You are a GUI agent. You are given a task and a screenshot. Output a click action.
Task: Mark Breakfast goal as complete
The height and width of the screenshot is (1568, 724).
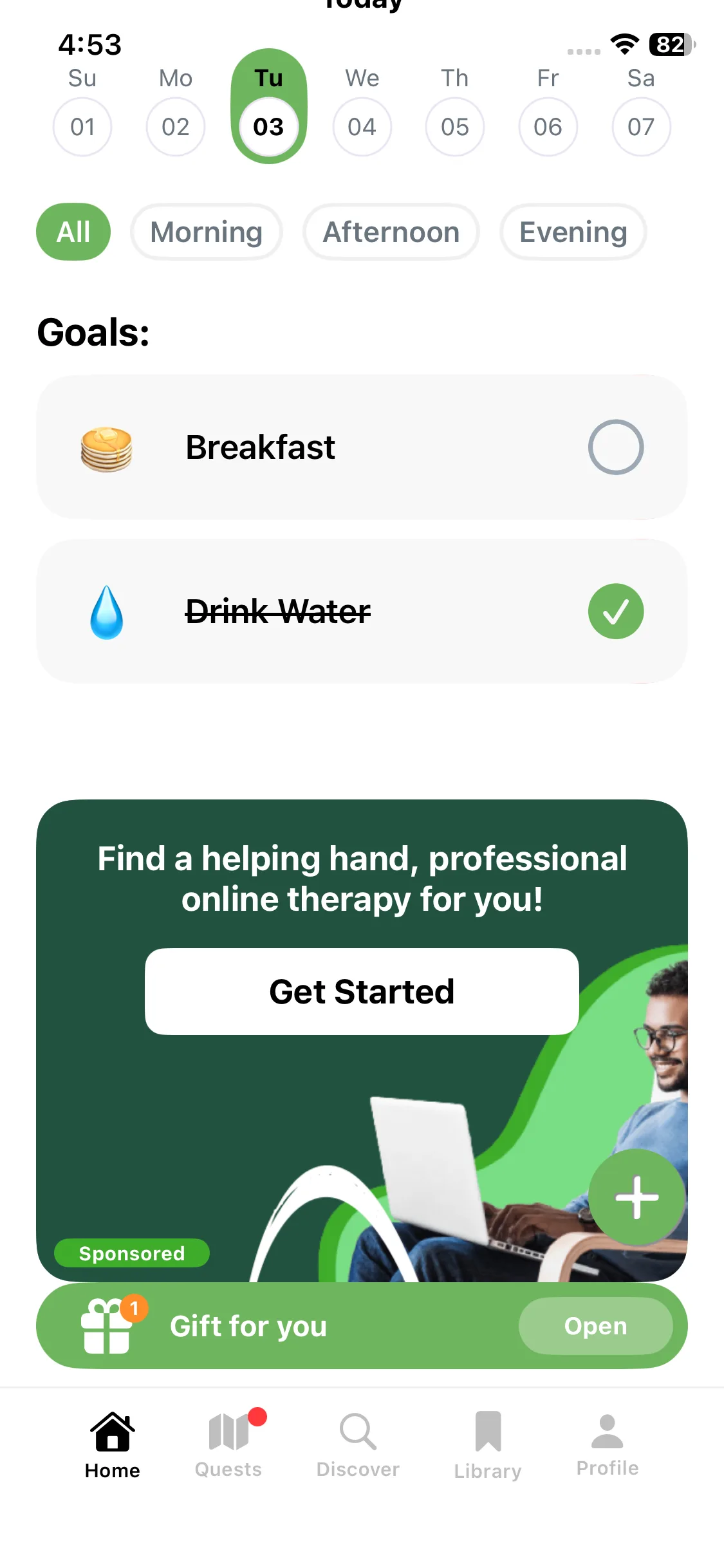click(616, 447)
